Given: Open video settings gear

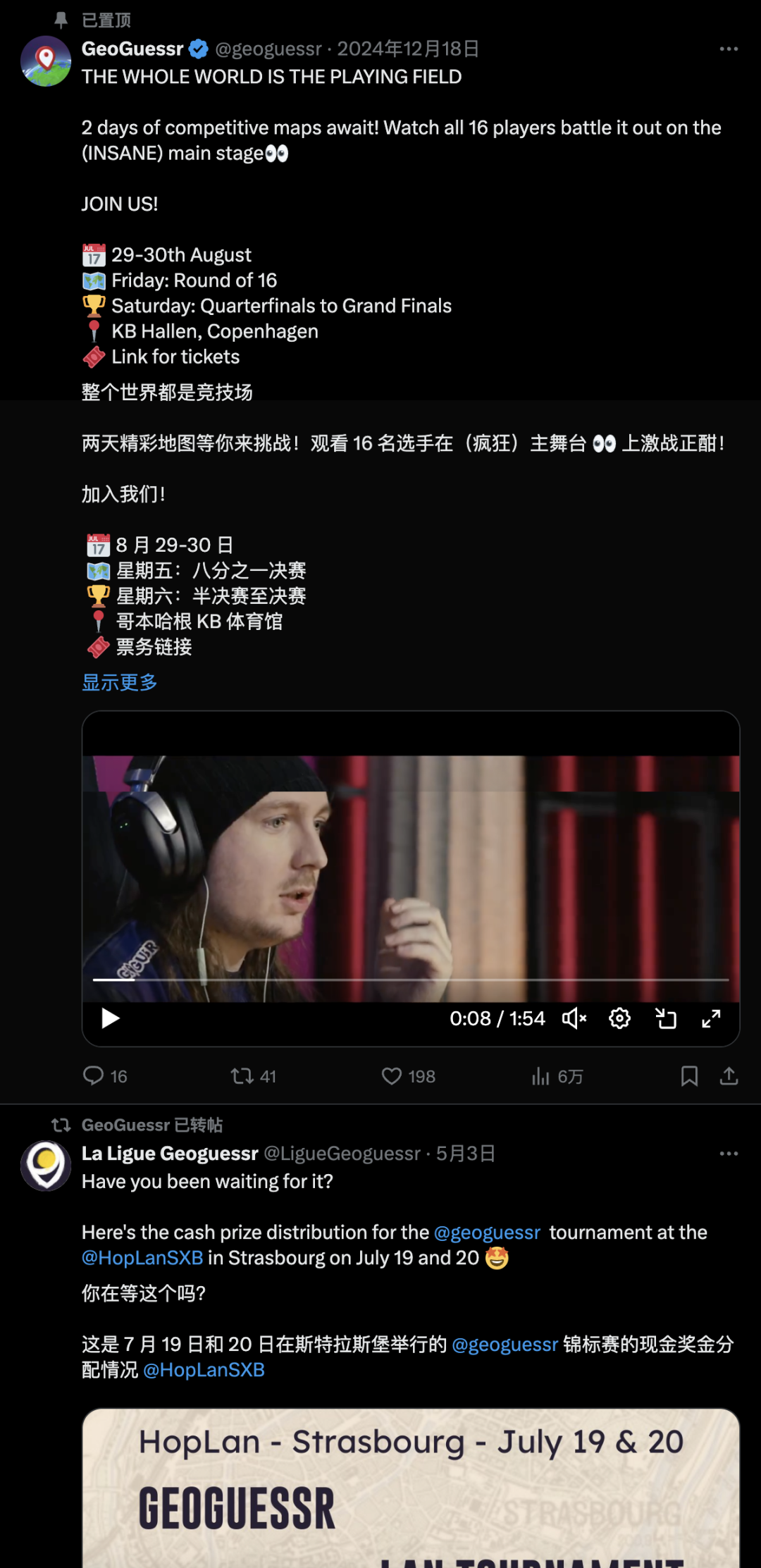Looking at the screenshot, I should pos(619,1018).
